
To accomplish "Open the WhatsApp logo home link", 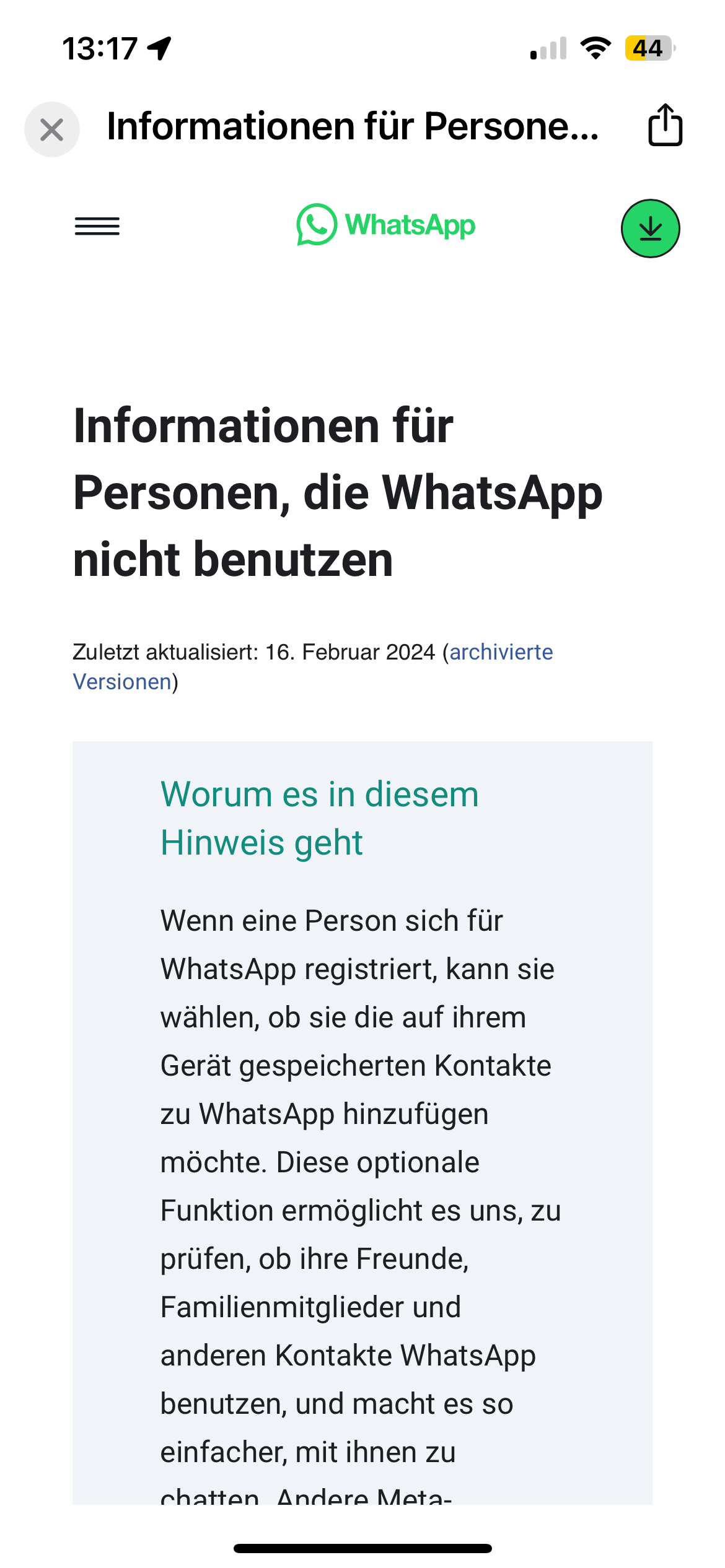I will pyautogui.click(x=385, y=225).
